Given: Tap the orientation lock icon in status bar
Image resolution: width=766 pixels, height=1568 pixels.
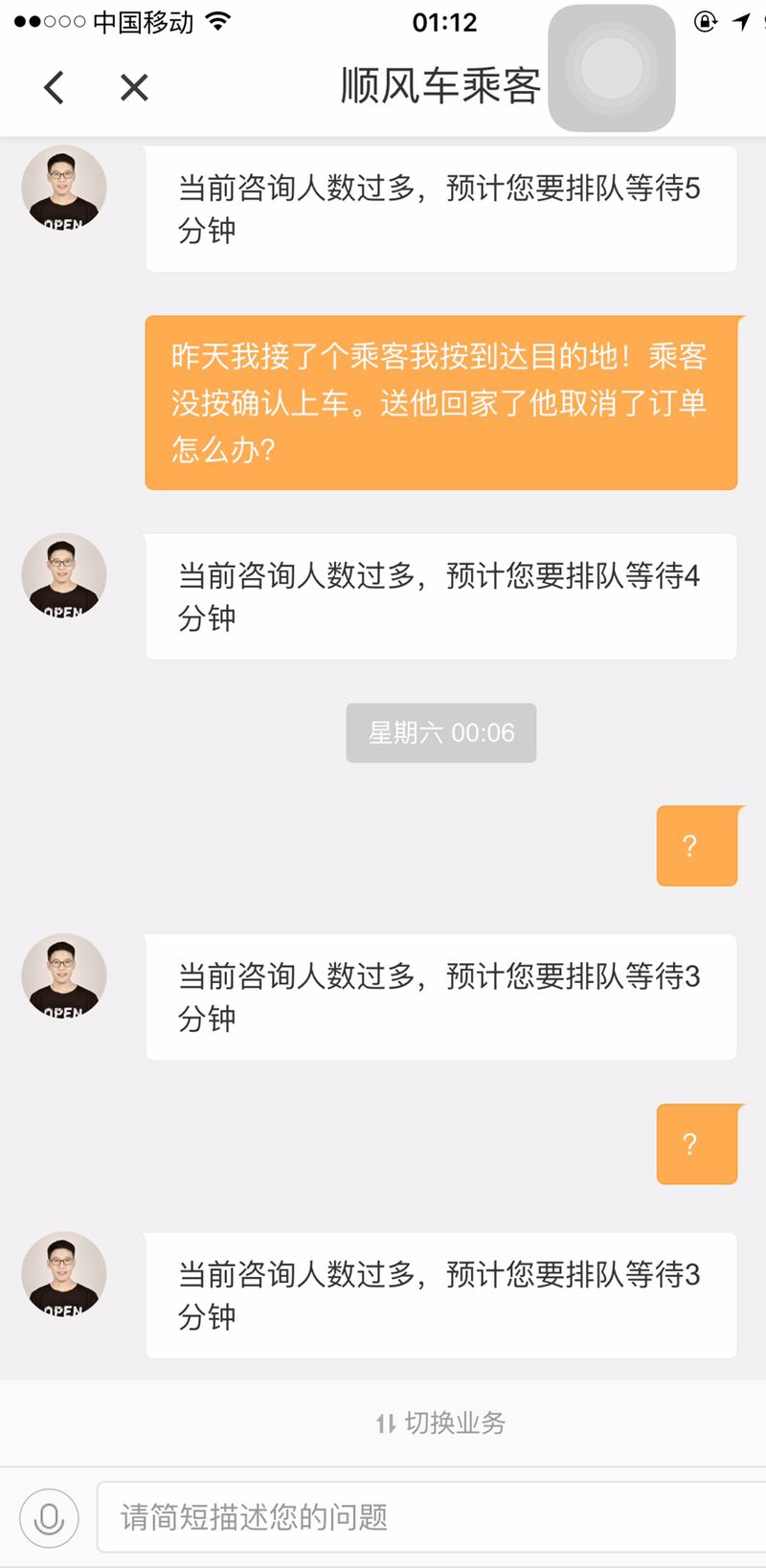Looking at the screenshot, I should [x=706, y=21].
